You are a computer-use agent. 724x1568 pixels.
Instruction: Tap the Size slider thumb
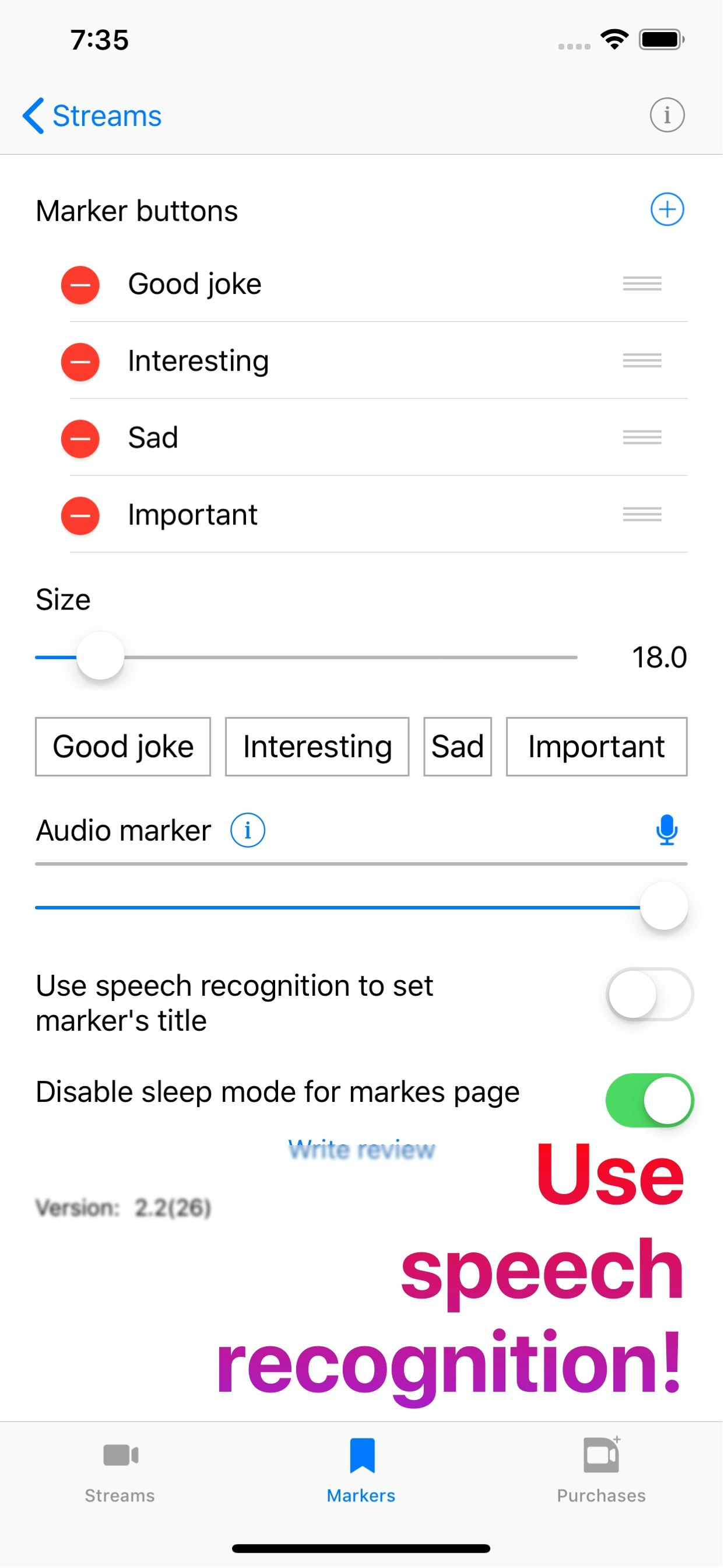100,657
